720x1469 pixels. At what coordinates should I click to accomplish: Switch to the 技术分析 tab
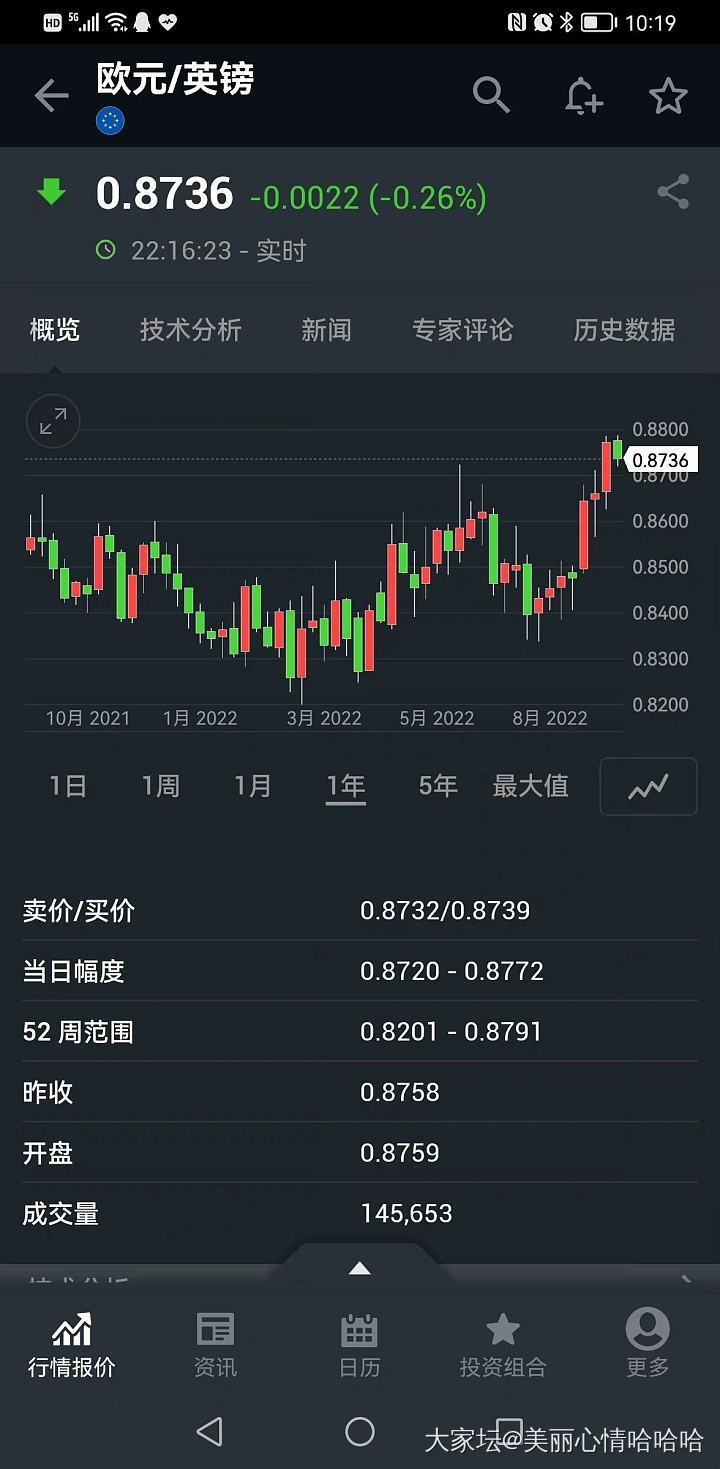pos(190,330)
